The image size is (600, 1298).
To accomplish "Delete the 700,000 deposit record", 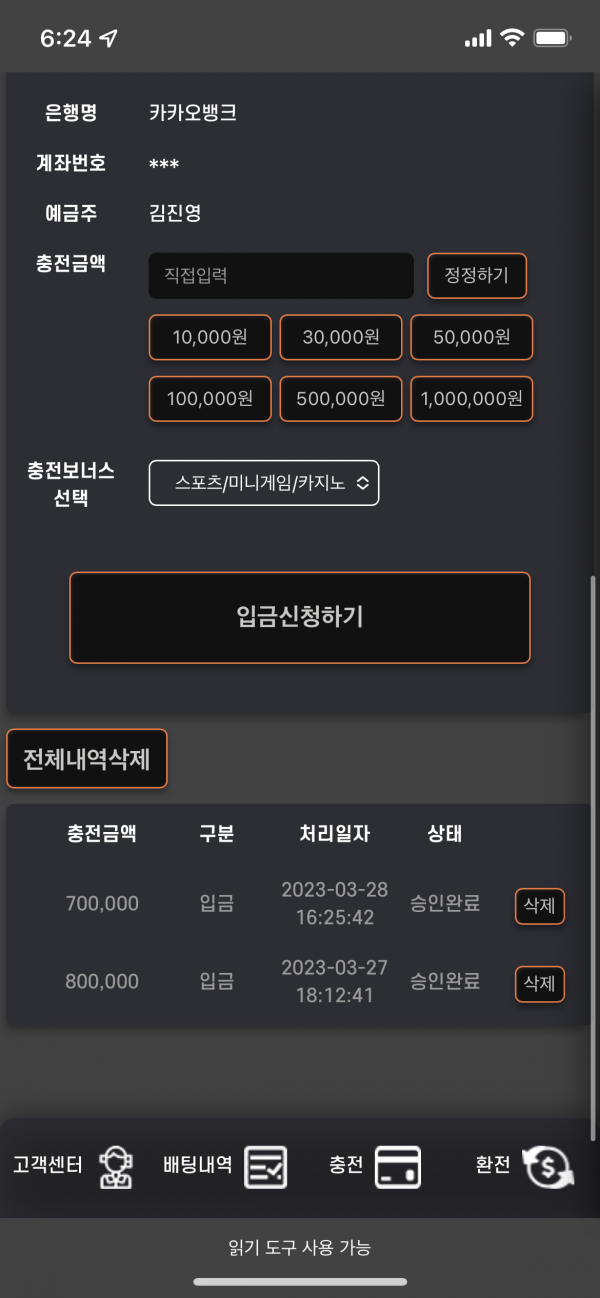I will click(540, 906).
